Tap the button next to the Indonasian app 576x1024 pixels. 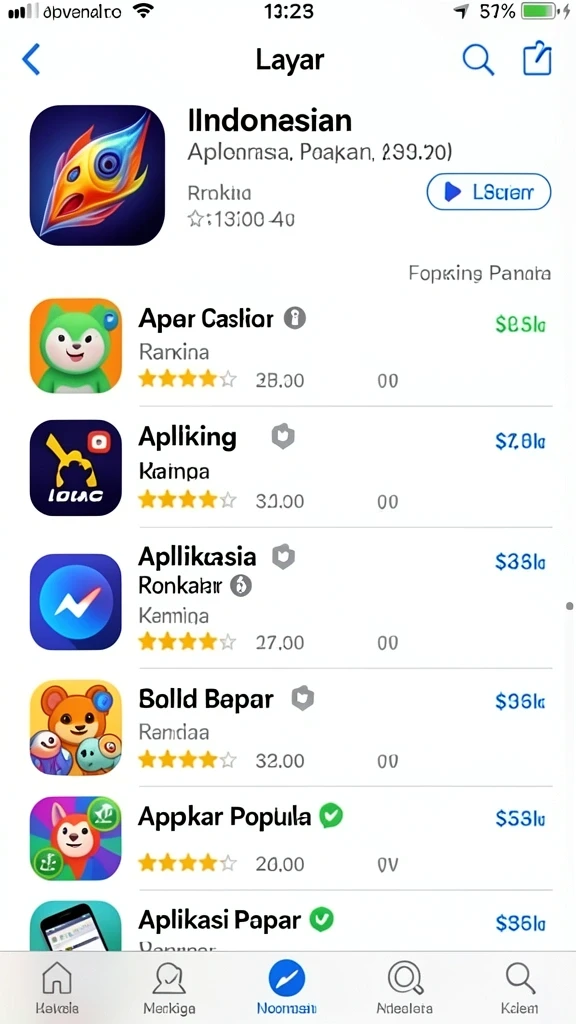(488, 192)
